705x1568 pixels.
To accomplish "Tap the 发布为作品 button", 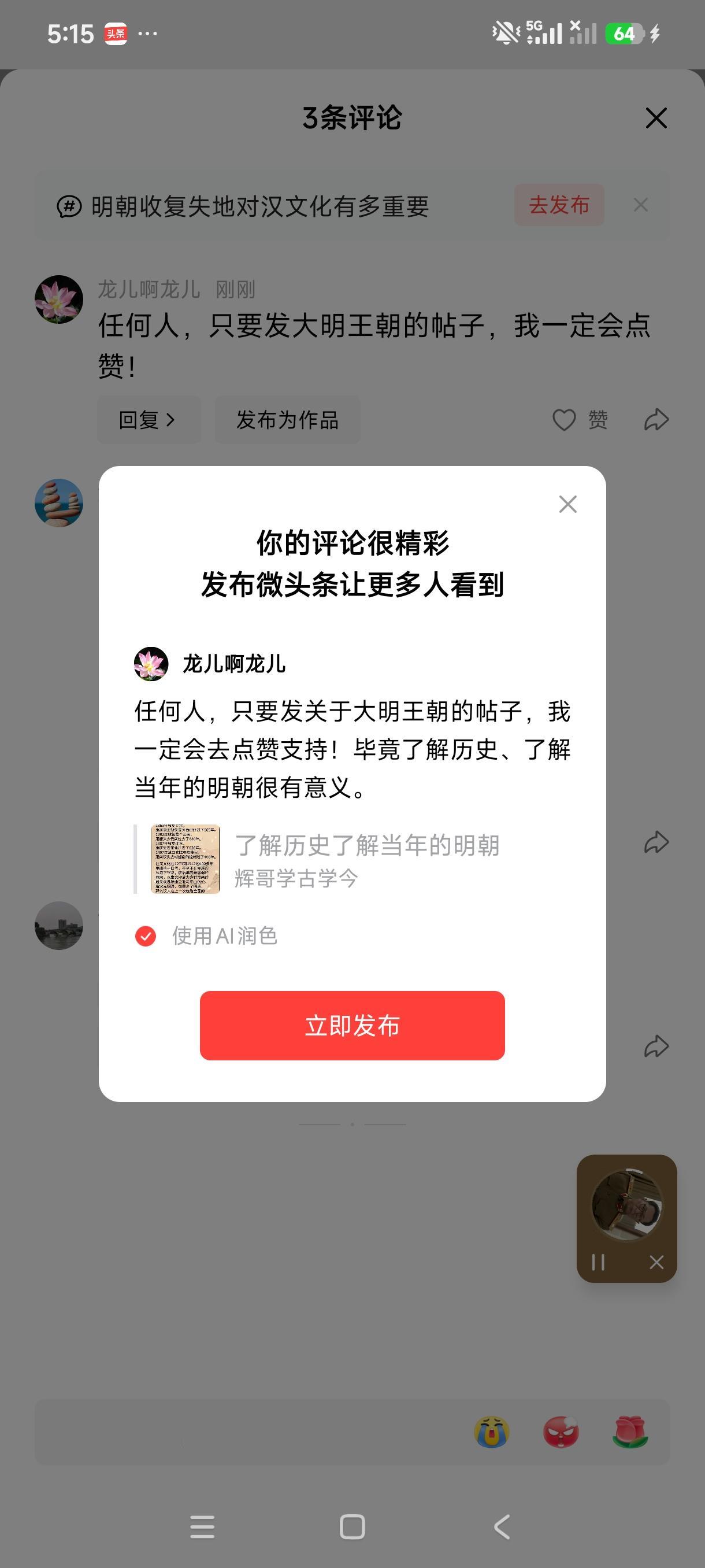I will tap(288, 419).
